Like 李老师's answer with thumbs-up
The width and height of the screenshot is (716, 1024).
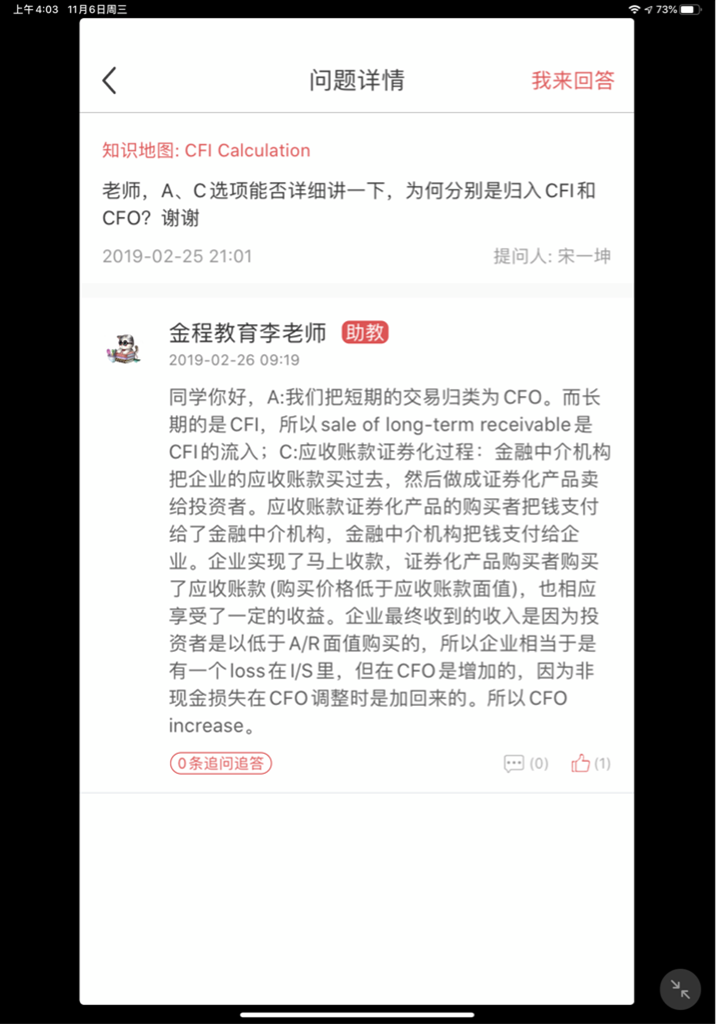click(581, 764)
